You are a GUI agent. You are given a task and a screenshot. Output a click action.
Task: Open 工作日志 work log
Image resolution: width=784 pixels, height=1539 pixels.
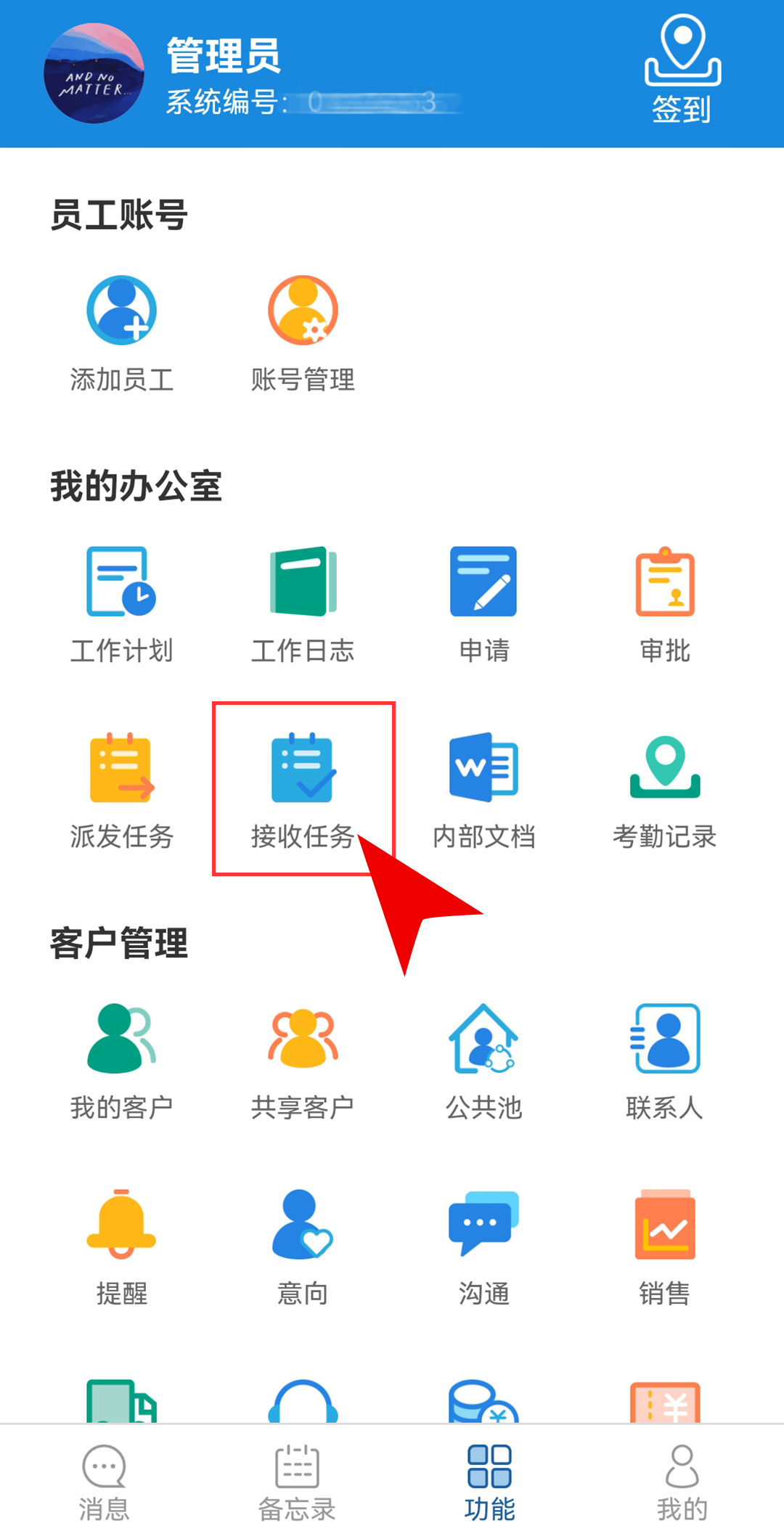click(303, 604)
